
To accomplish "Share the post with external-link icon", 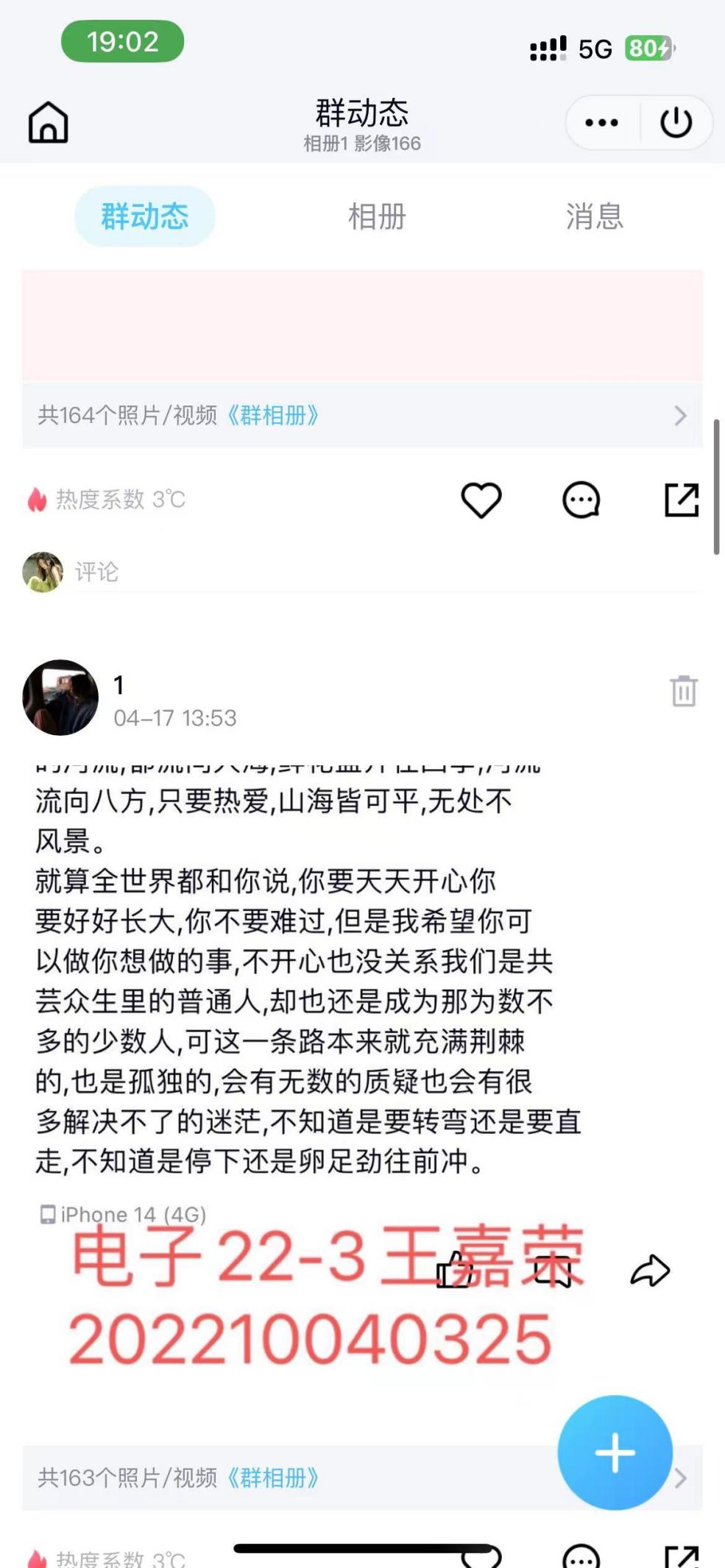I will (682, 500).
